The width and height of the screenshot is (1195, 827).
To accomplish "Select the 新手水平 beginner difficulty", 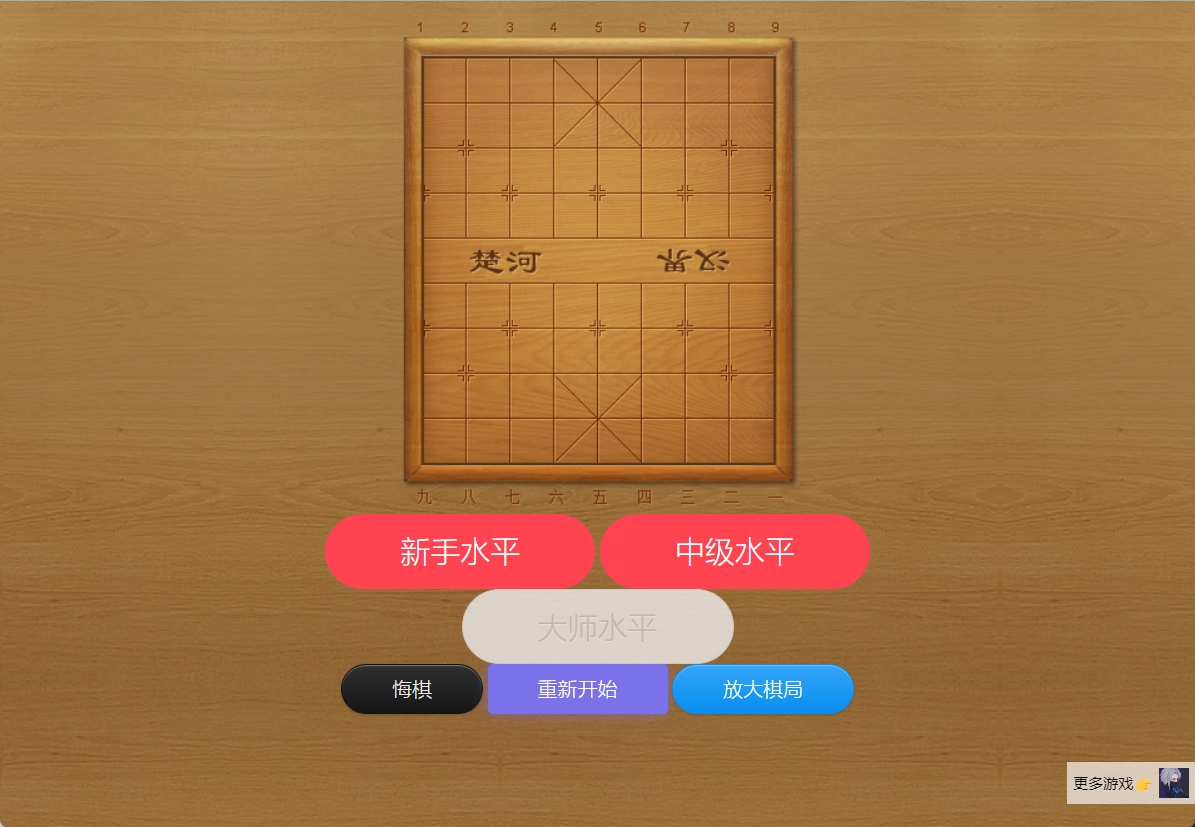I will tap(460, 551).
